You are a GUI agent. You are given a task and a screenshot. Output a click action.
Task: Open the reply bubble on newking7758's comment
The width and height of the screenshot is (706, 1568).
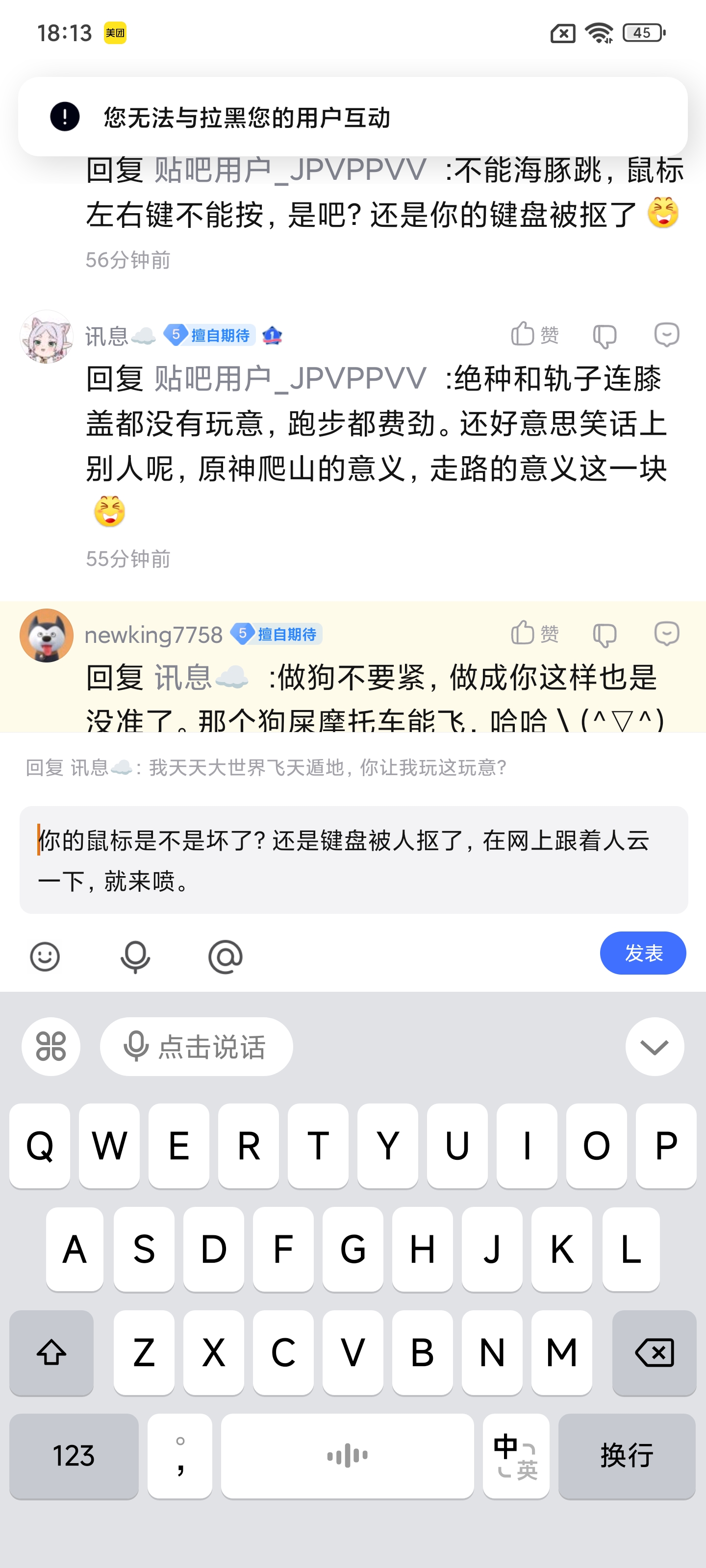click(666, 634)
